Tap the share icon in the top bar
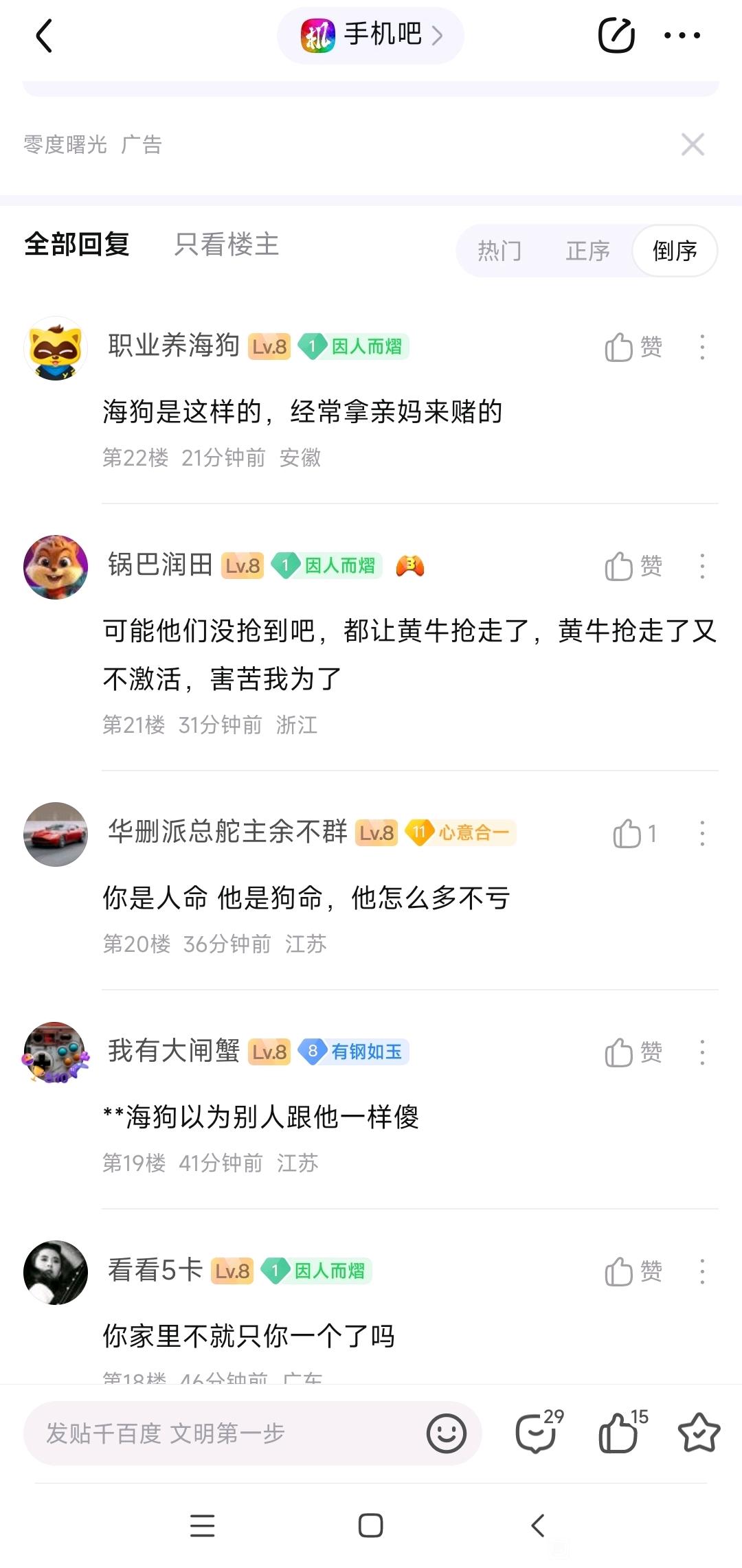742x1568 pixels. coord(616,36)
